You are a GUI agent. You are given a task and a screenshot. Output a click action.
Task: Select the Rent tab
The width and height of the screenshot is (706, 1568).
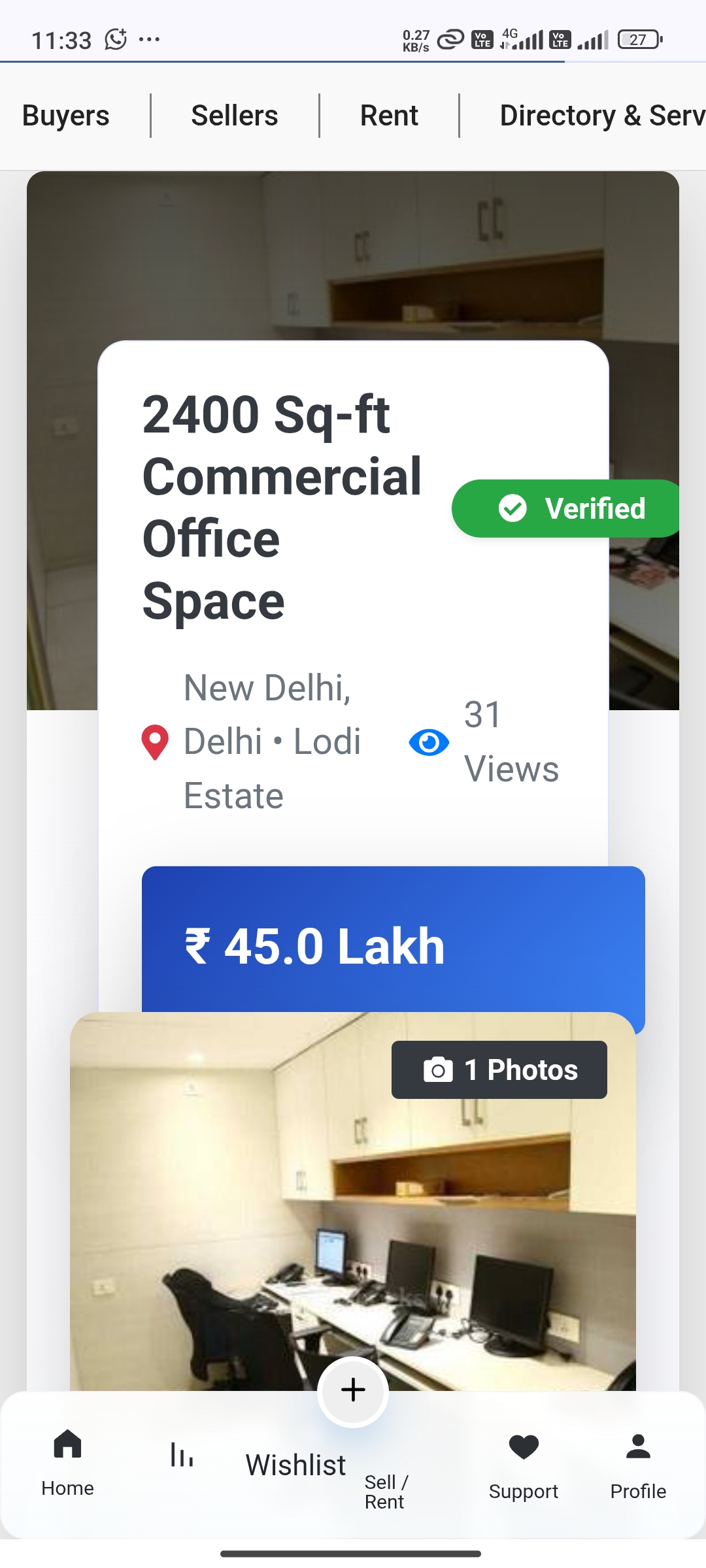point(389,116)
